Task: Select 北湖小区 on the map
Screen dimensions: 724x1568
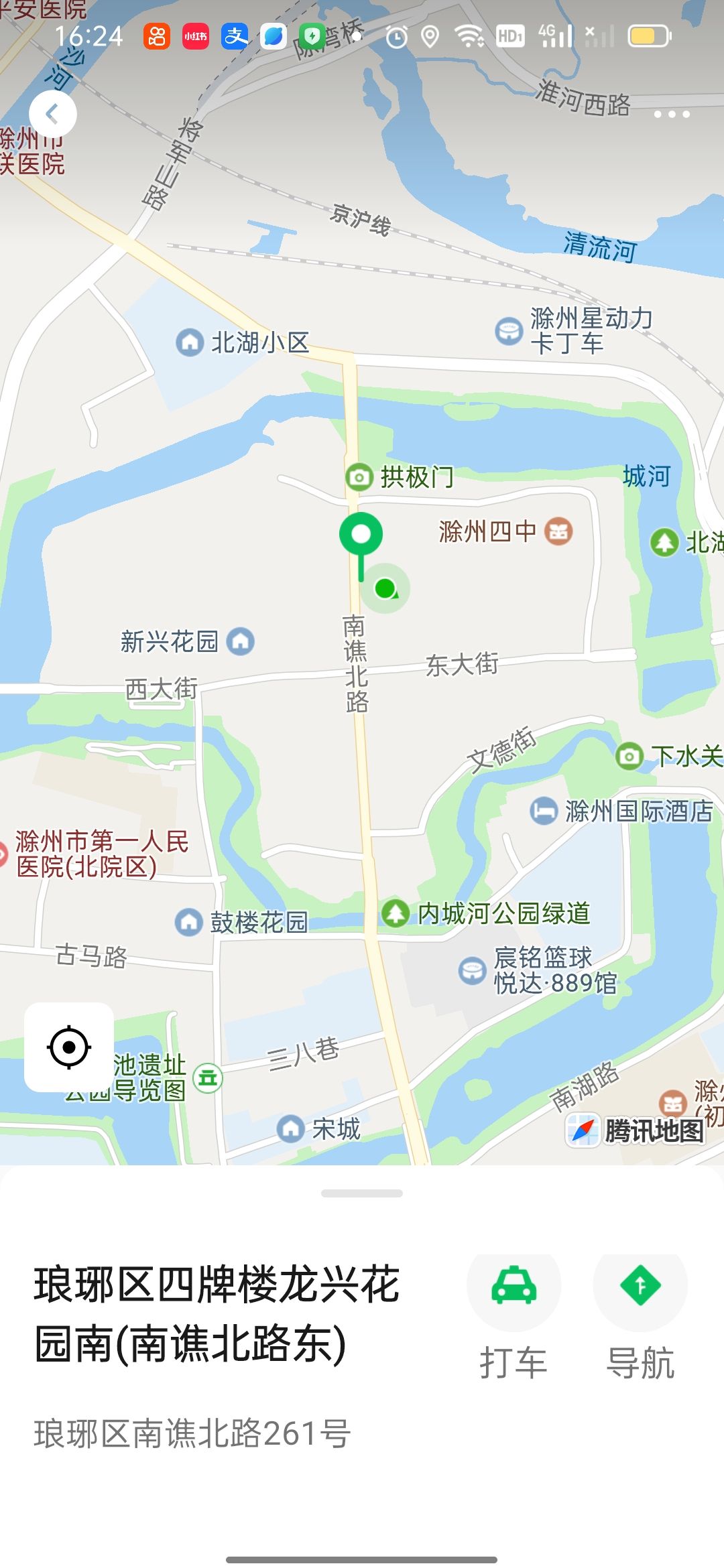Action: pos(243,342)
